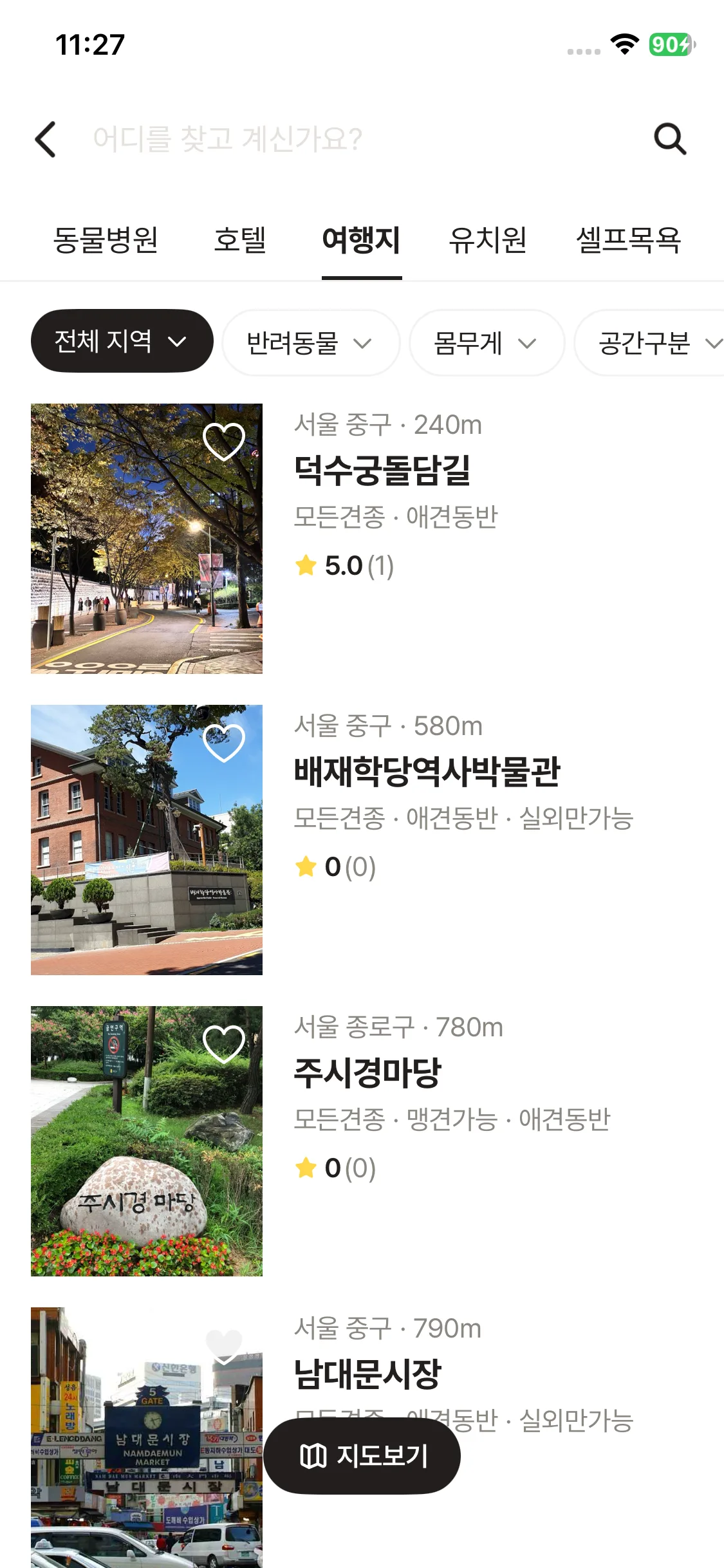Tap the search magnifier icon
The width and height of the screenshot is (724, 1568).
tap(670, 139)
